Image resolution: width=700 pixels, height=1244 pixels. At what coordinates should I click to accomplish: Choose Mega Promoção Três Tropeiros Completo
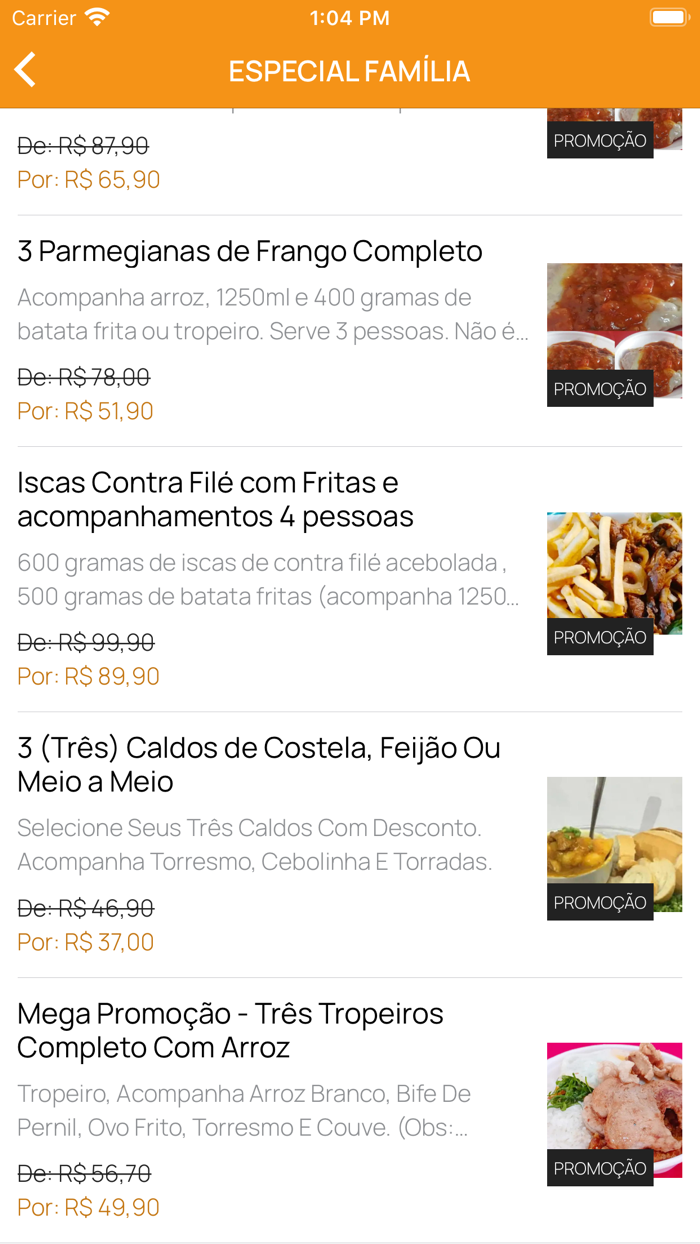click(x=230, y=1030)
